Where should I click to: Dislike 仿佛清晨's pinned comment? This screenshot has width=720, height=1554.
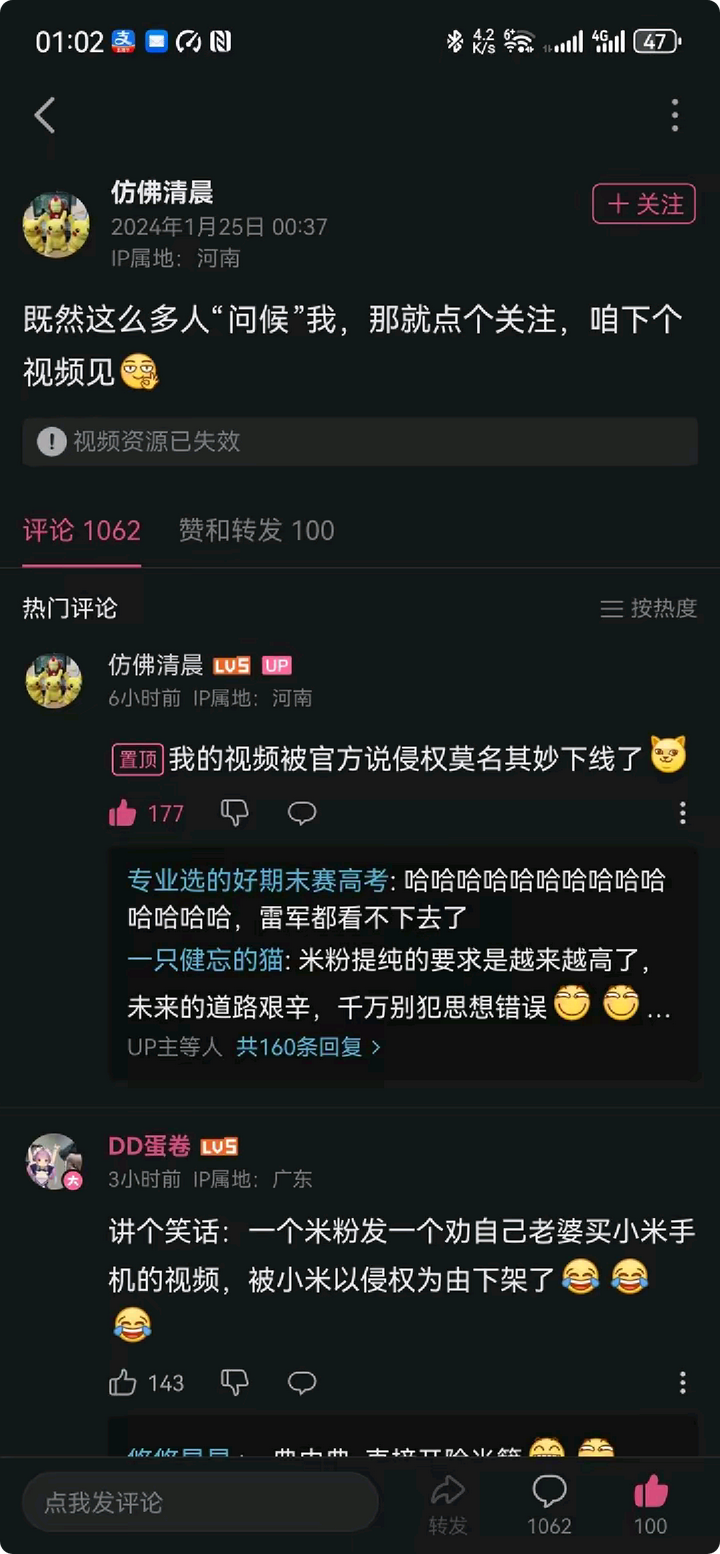tap(235, 813)
